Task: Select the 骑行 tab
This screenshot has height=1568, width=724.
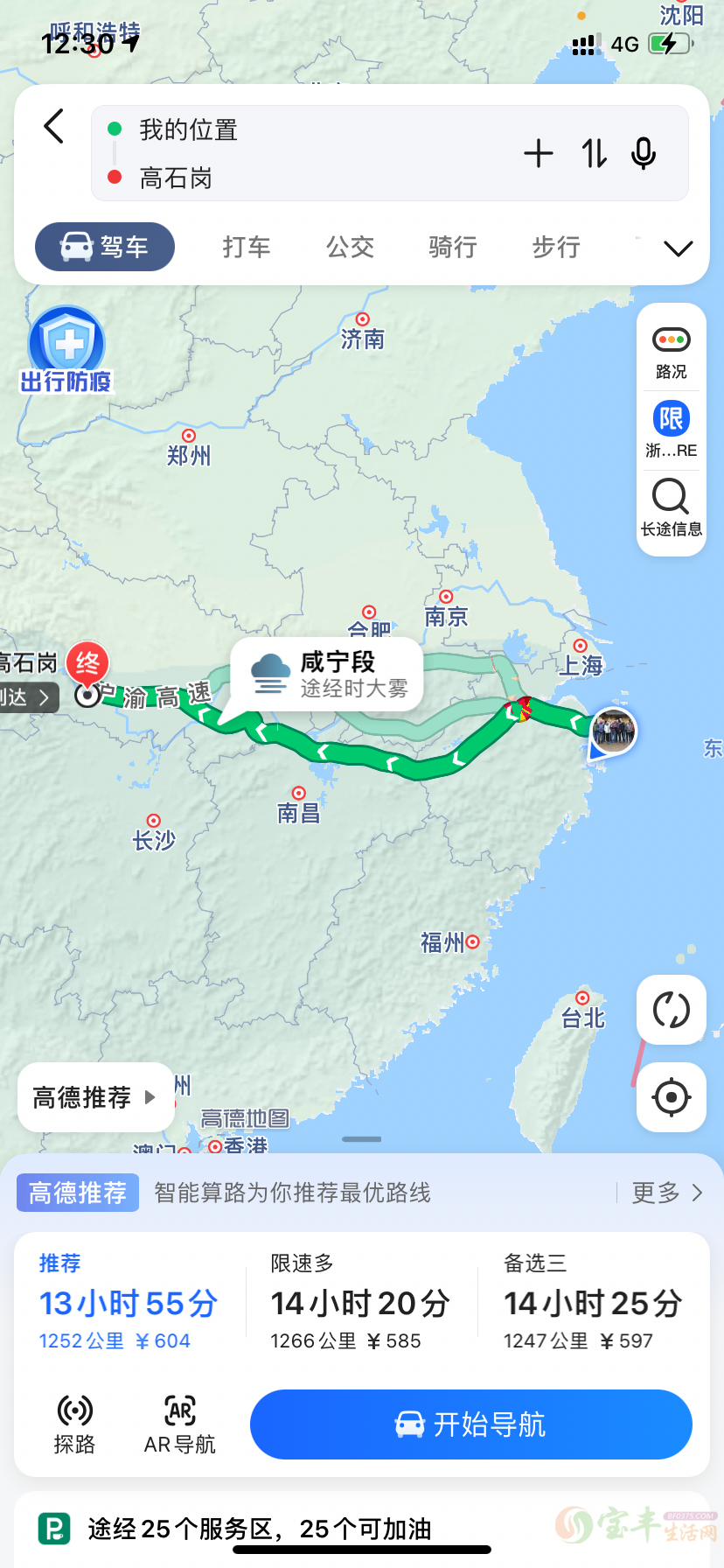Action: pyautogui.click(x=453, y=247)
